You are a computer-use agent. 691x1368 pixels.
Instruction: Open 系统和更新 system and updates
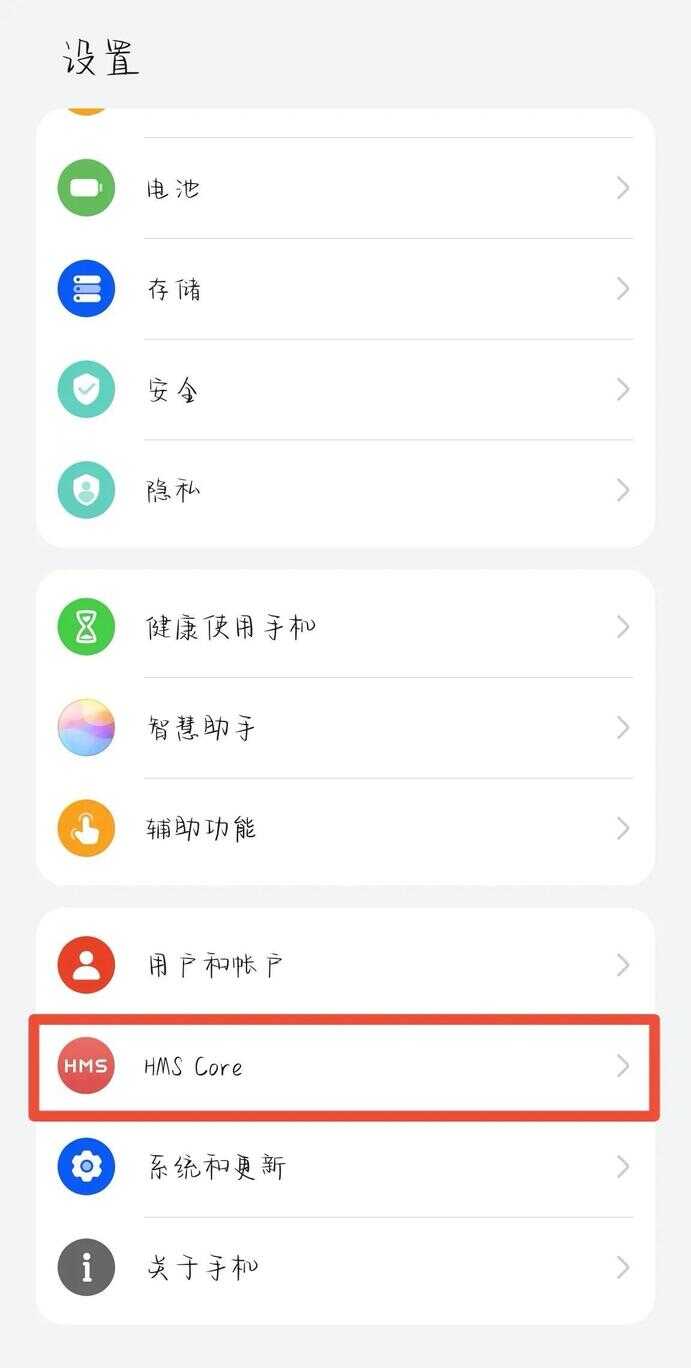click(x=345, y=1167)
